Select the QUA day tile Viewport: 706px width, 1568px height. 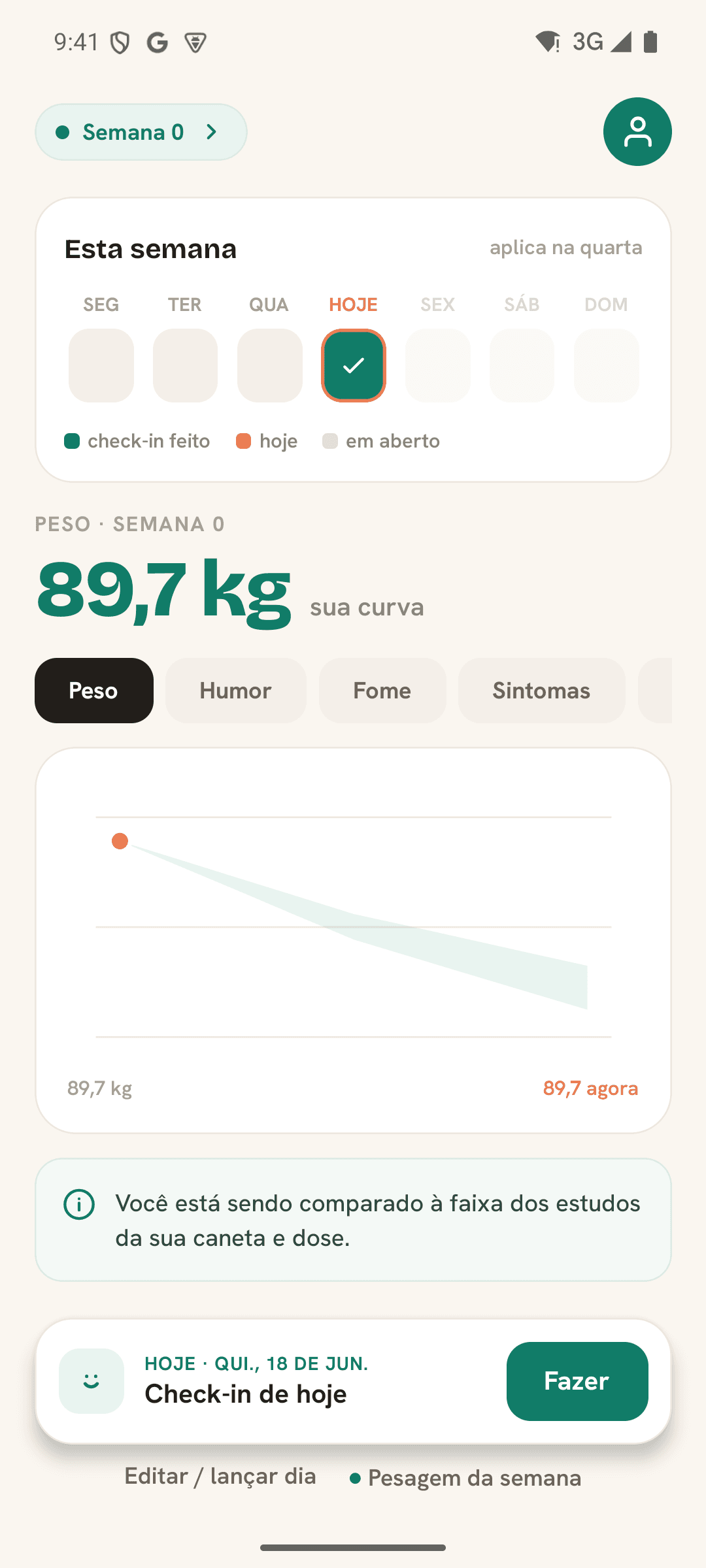pyautogui.click(x=269, y=365)
